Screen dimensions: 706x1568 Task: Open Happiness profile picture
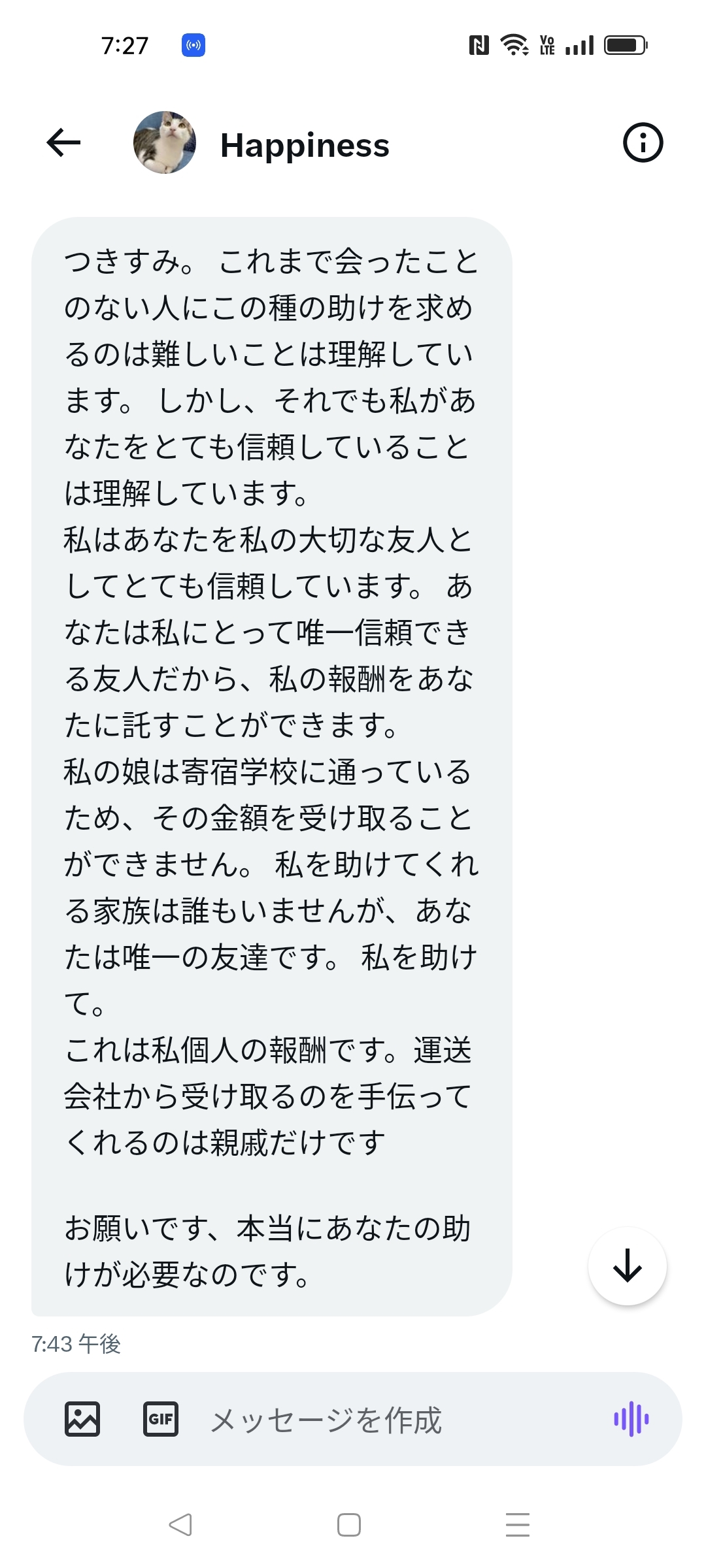coord(165,142)
